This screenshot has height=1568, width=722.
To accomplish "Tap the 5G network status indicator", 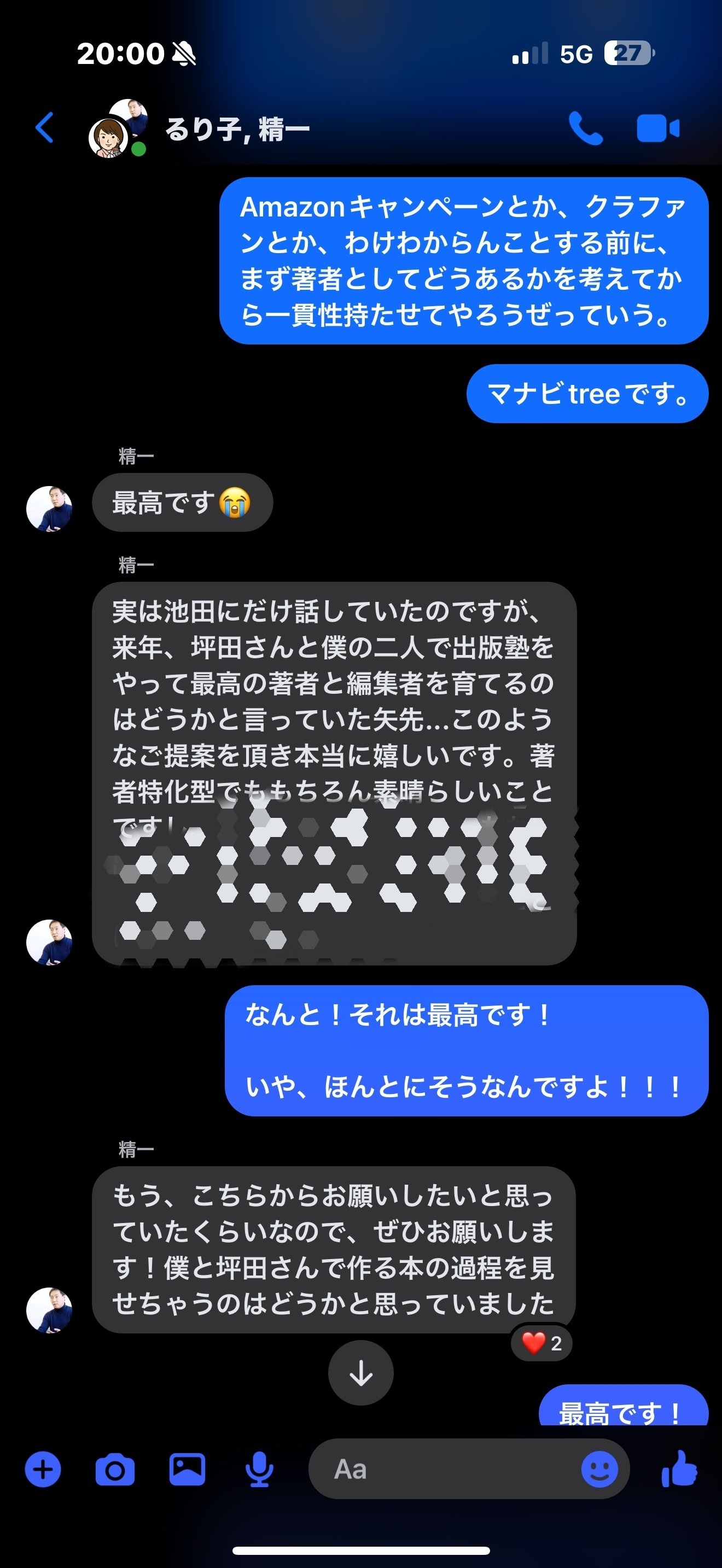I will pos(577,55).
